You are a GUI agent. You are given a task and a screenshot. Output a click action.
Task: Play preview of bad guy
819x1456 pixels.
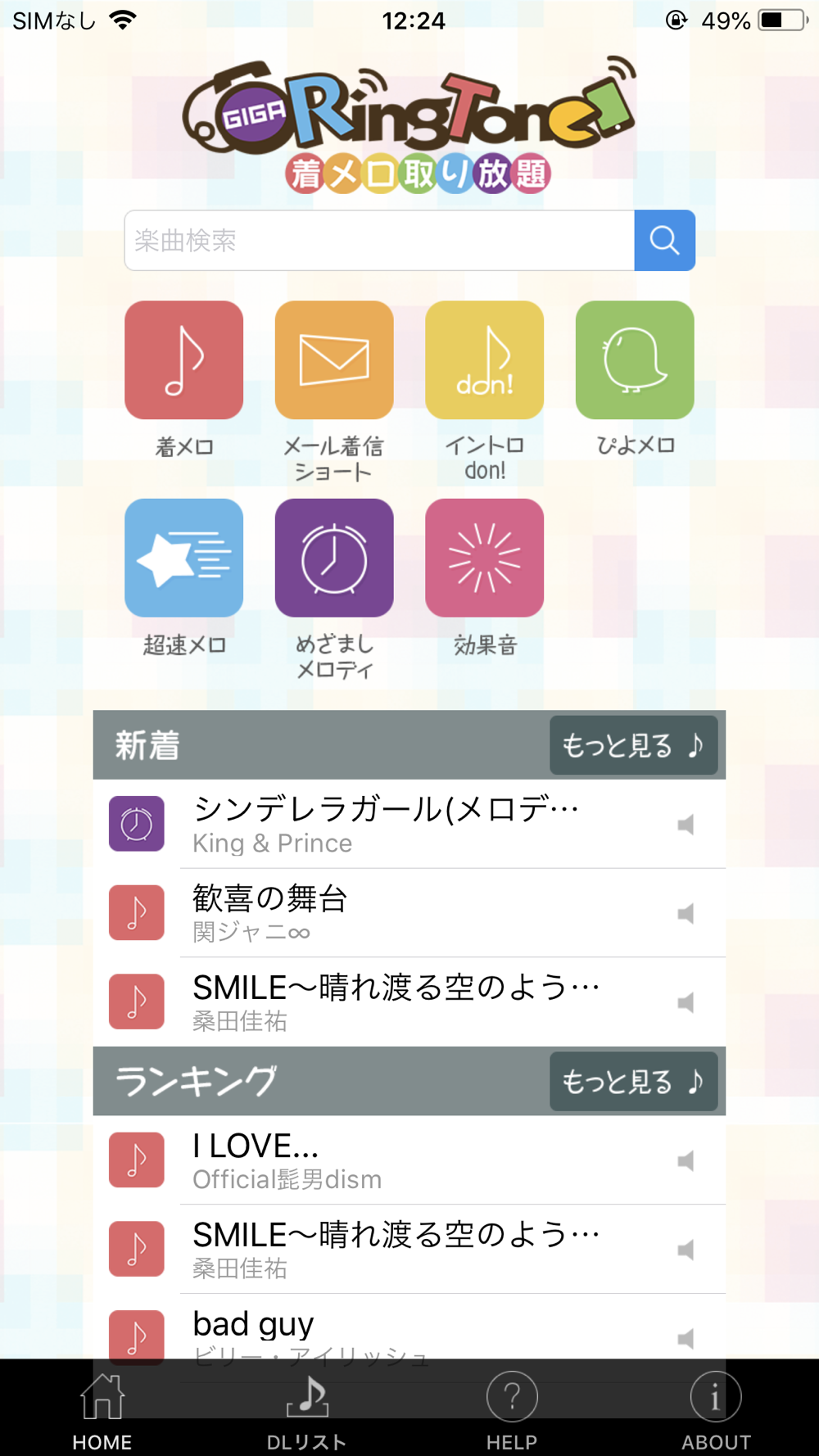pos(686,1339)
